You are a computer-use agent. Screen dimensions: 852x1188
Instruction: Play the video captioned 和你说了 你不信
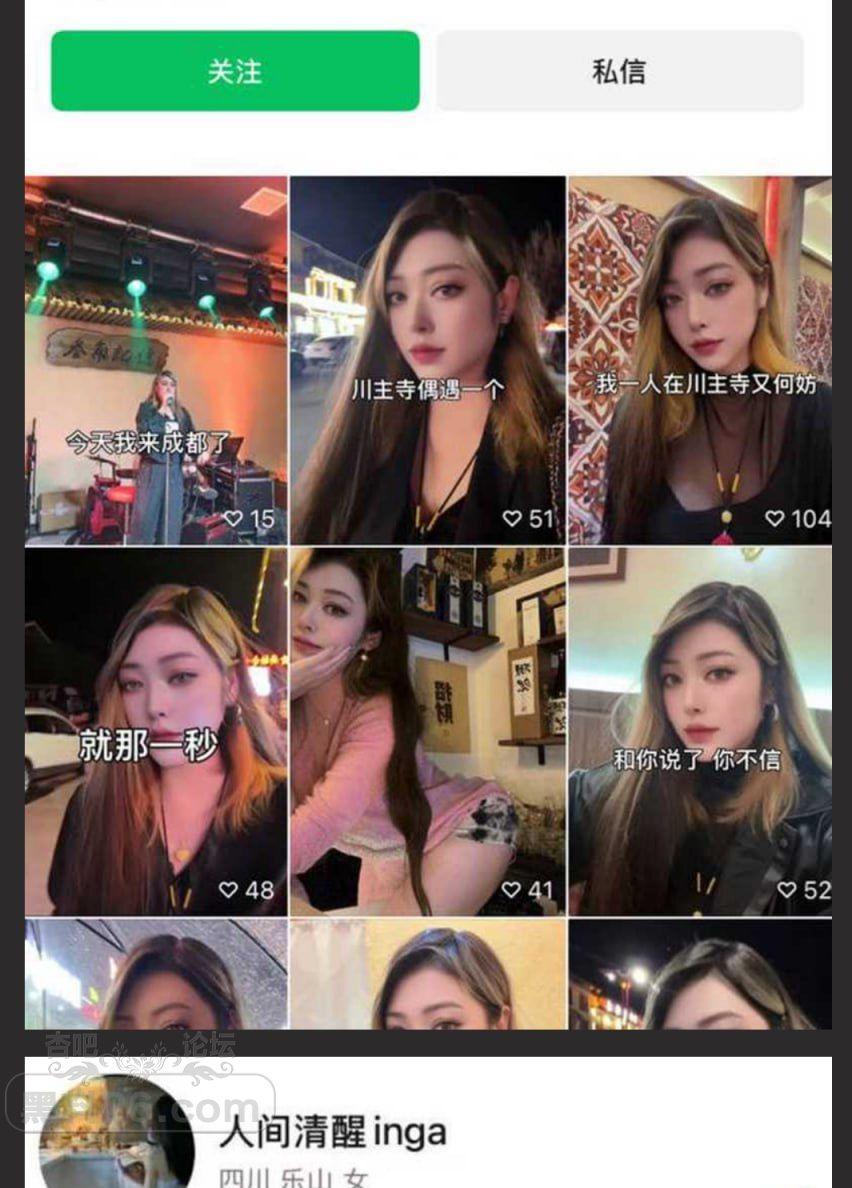[x=699, y=731]
